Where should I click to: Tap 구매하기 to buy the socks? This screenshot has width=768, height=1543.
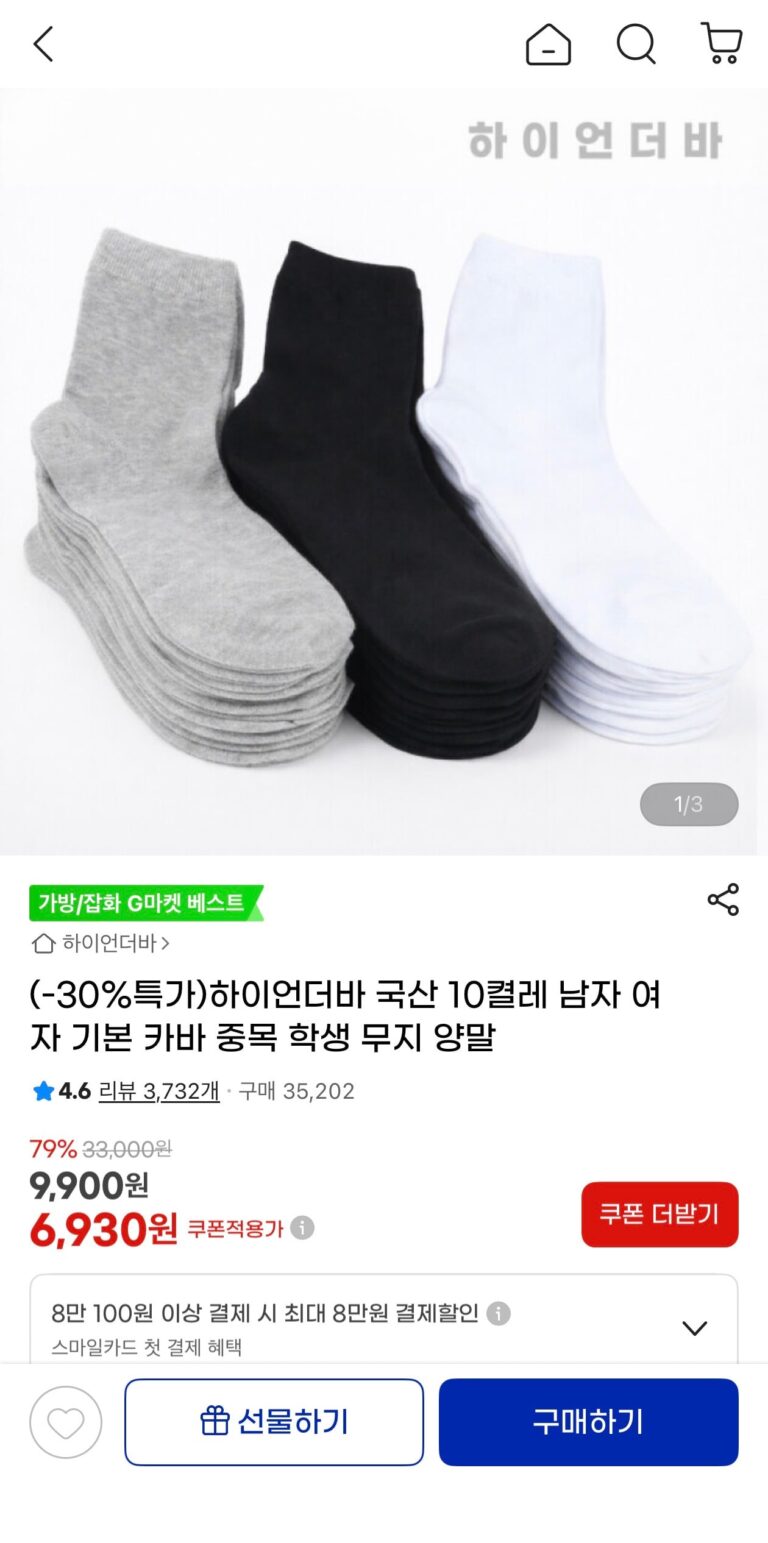[588, 1422]
